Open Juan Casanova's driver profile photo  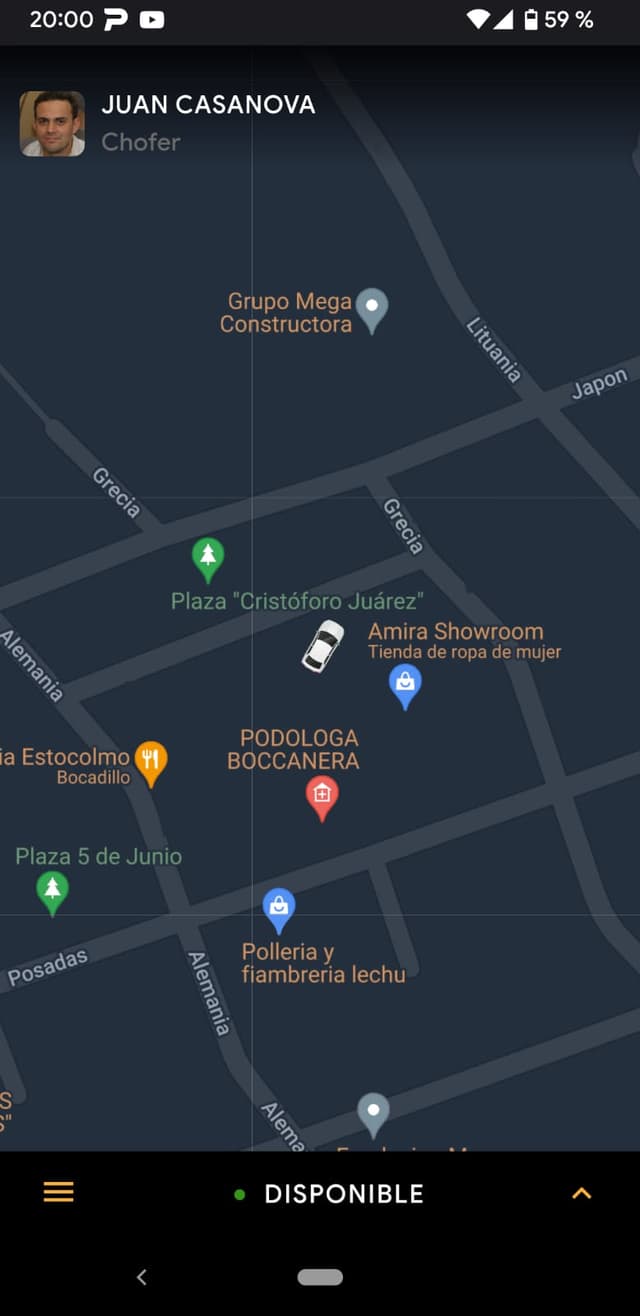click(x=52, y=124)
